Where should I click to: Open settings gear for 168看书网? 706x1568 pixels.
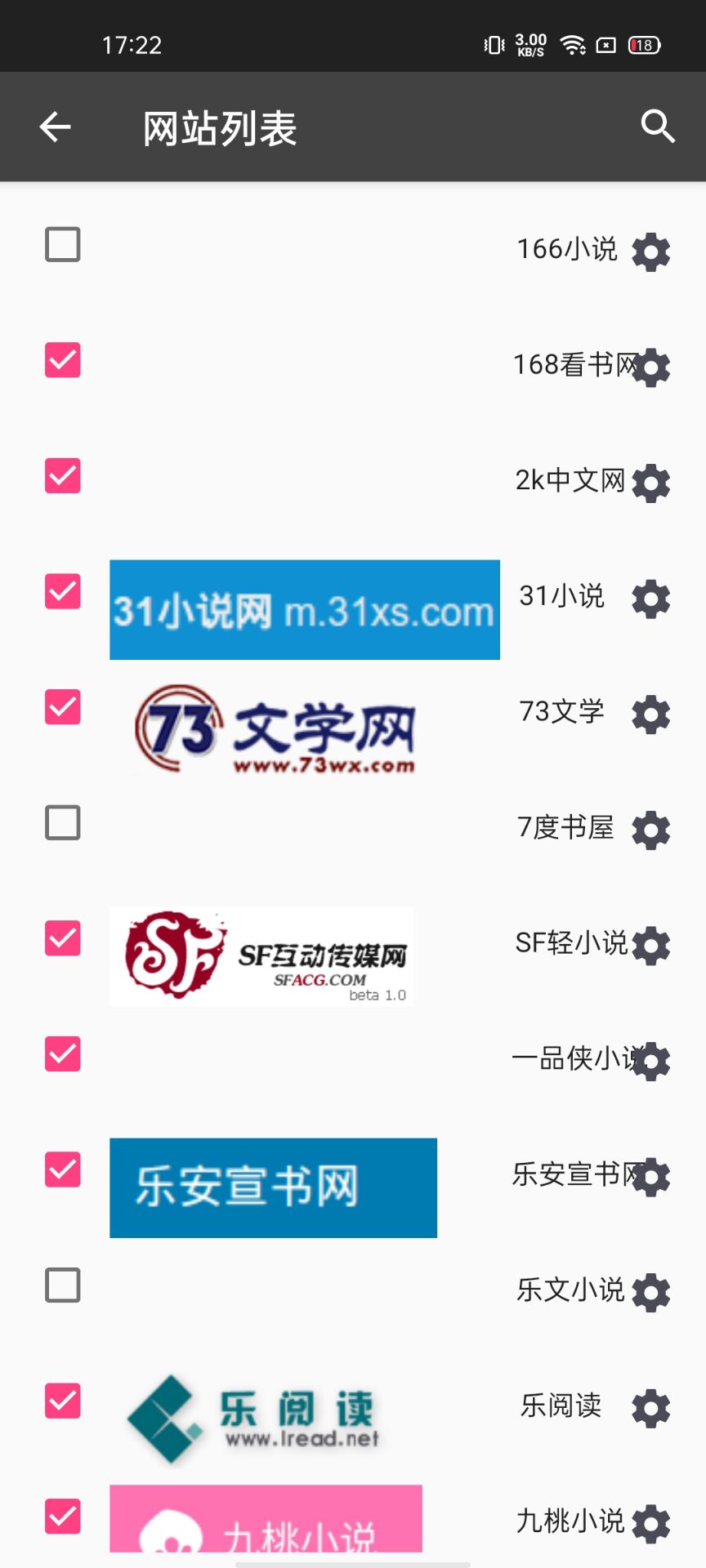click(652, 367)
